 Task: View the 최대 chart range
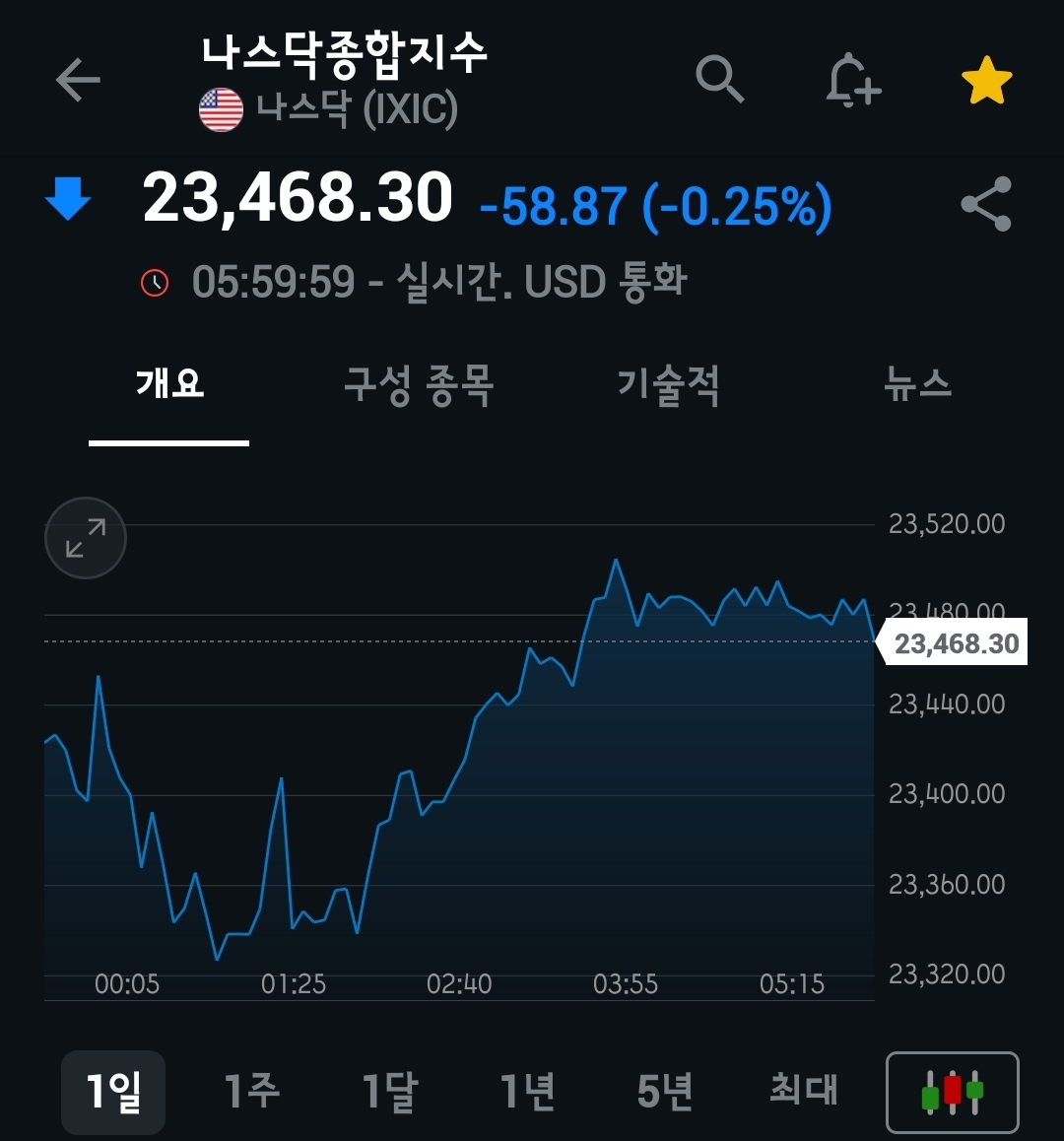[x=803, y=1090]
